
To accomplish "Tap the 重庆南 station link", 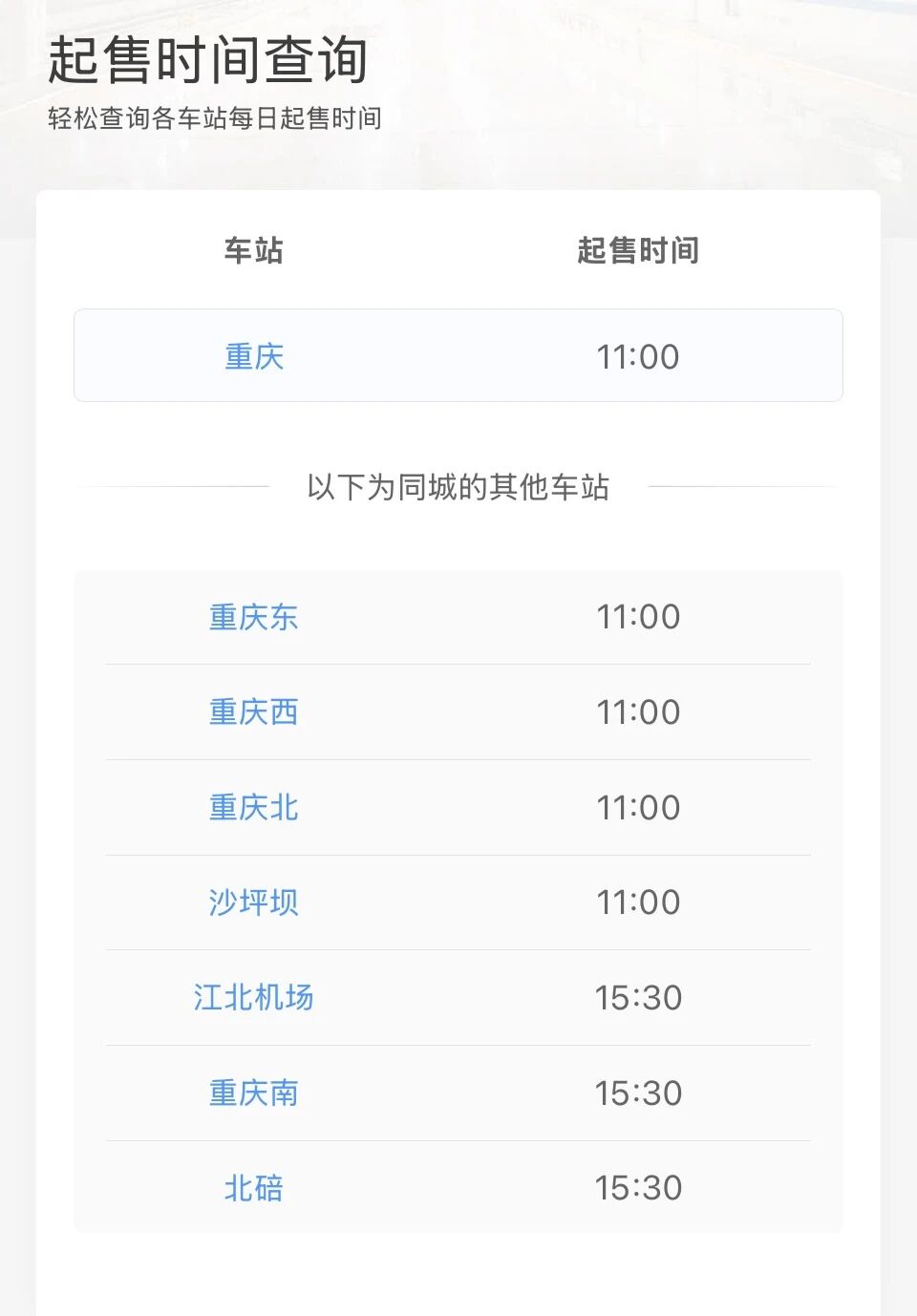I will click(254, 1093).
